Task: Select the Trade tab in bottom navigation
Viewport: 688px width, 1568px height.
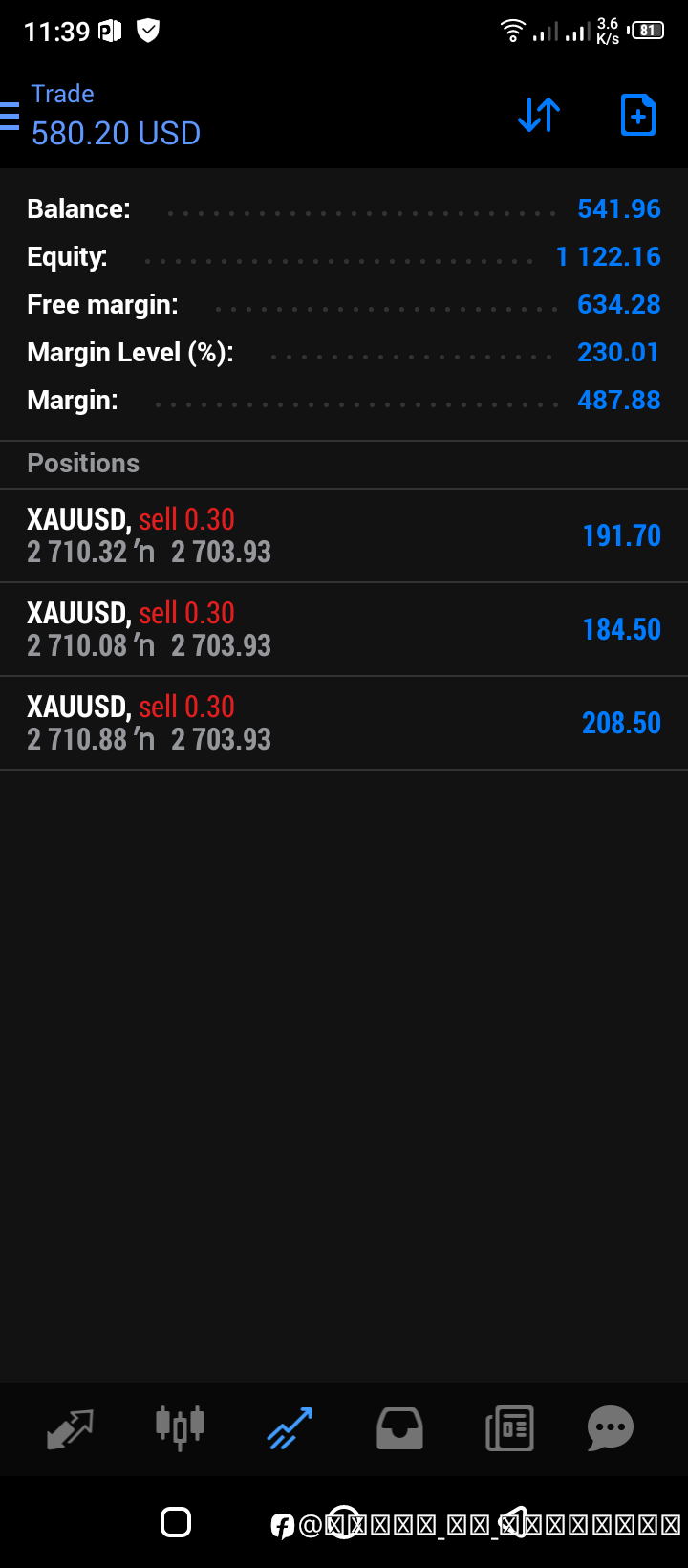Action: tap(290, 1428)
